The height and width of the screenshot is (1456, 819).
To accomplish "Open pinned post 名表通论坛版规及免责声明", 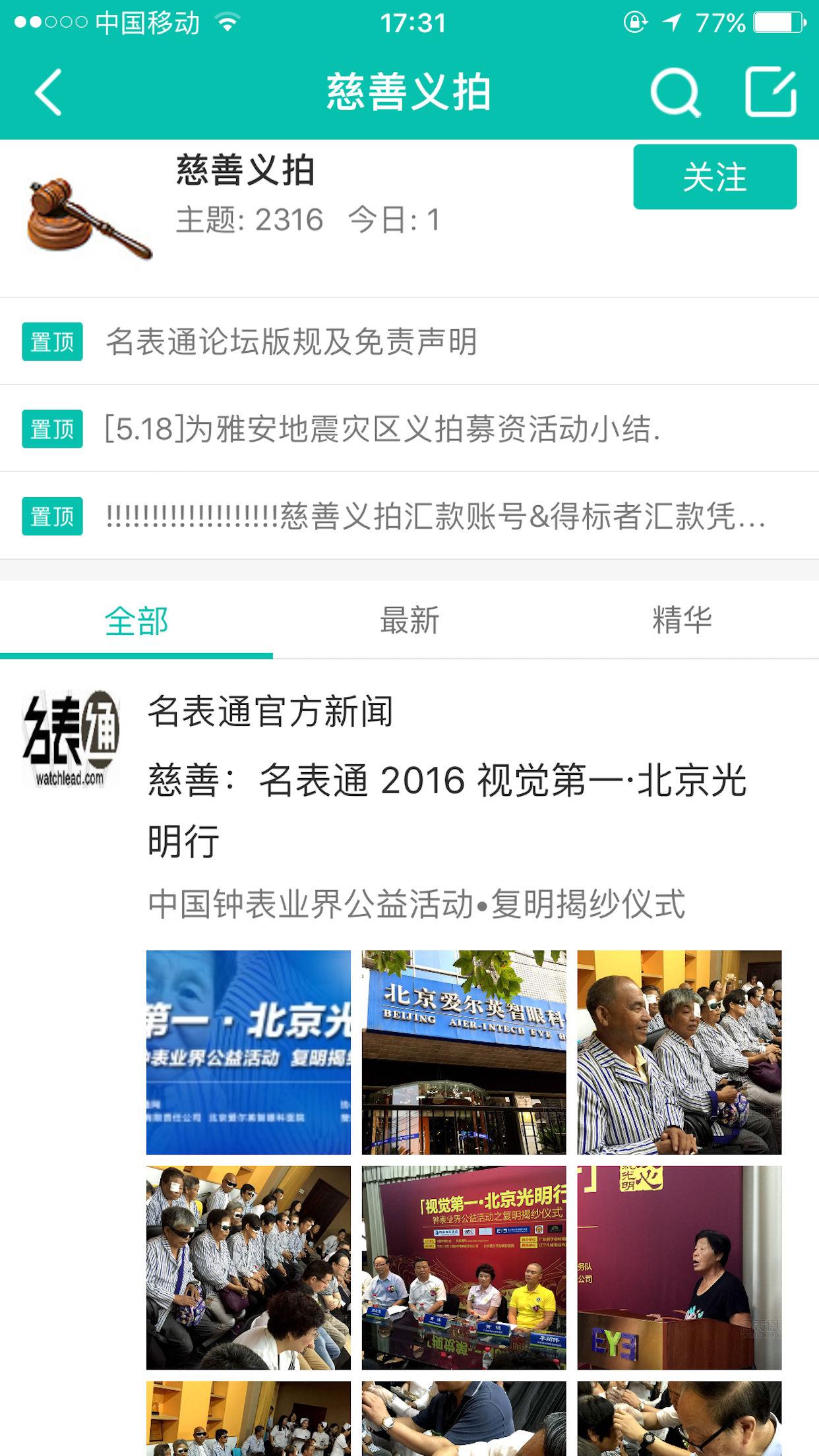I will tap(409, 342).
